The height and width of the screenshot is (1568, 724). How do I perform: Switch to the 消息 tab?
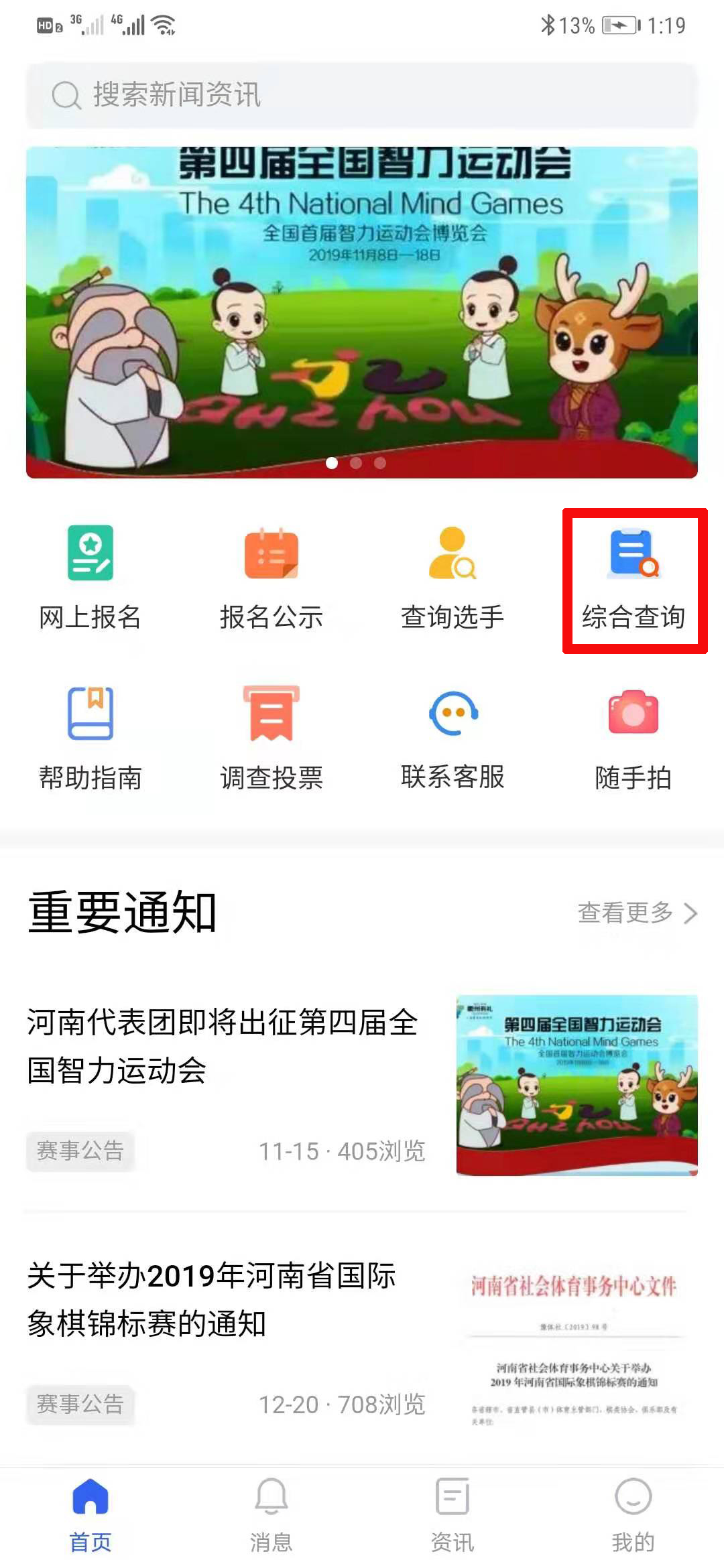[271, 1513]
